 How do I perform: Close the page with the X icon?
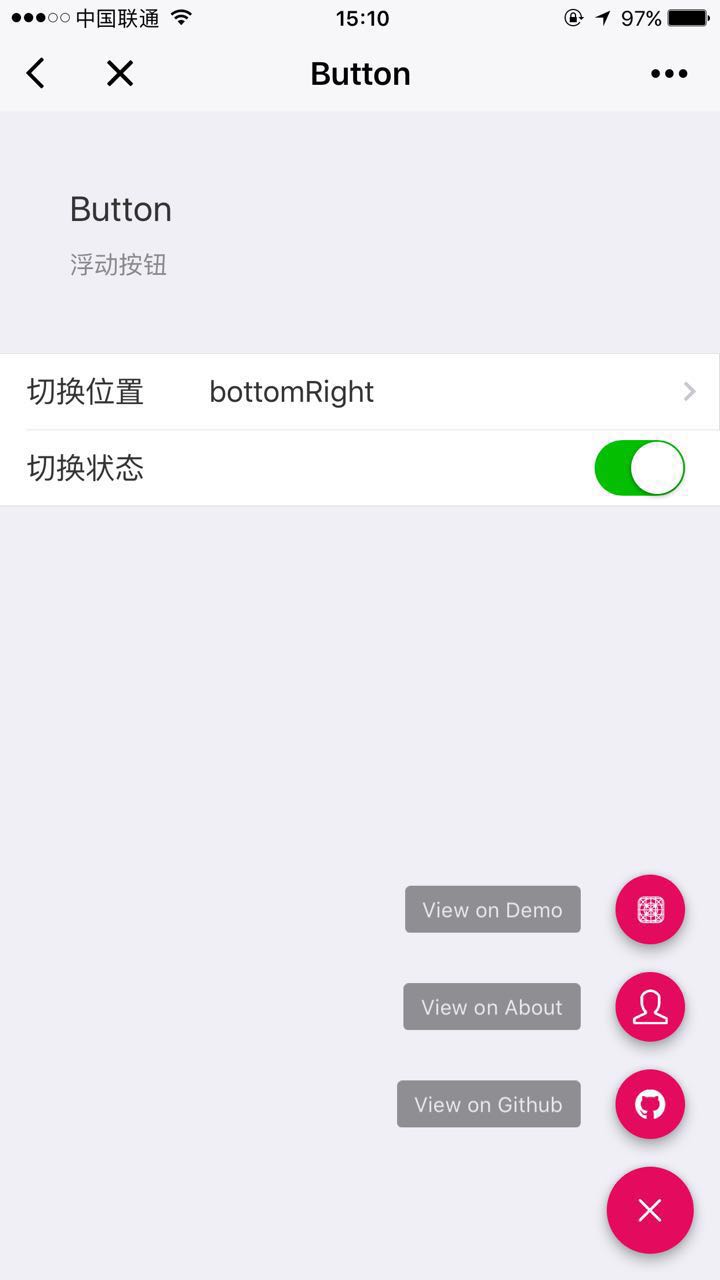(x=120, y=73)
